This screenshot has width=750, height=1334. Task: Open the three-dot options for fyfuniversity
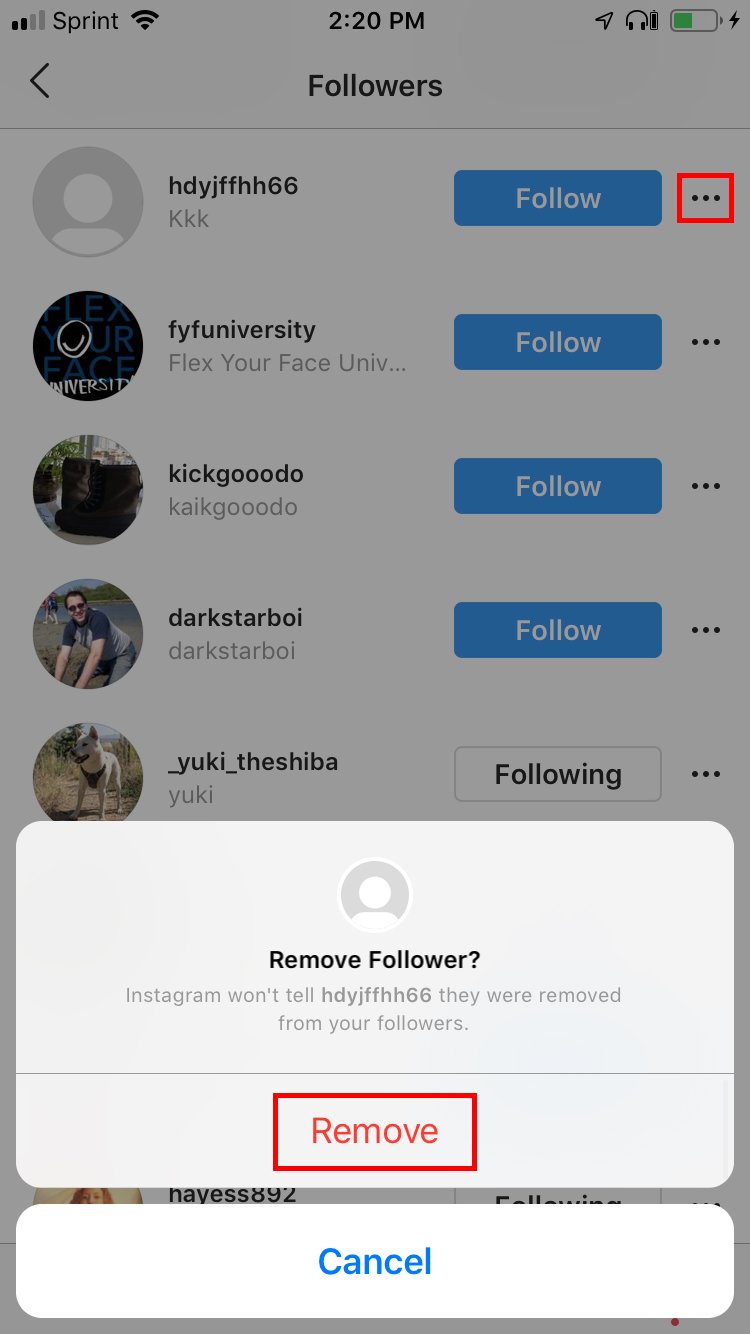tap(705, 342)
